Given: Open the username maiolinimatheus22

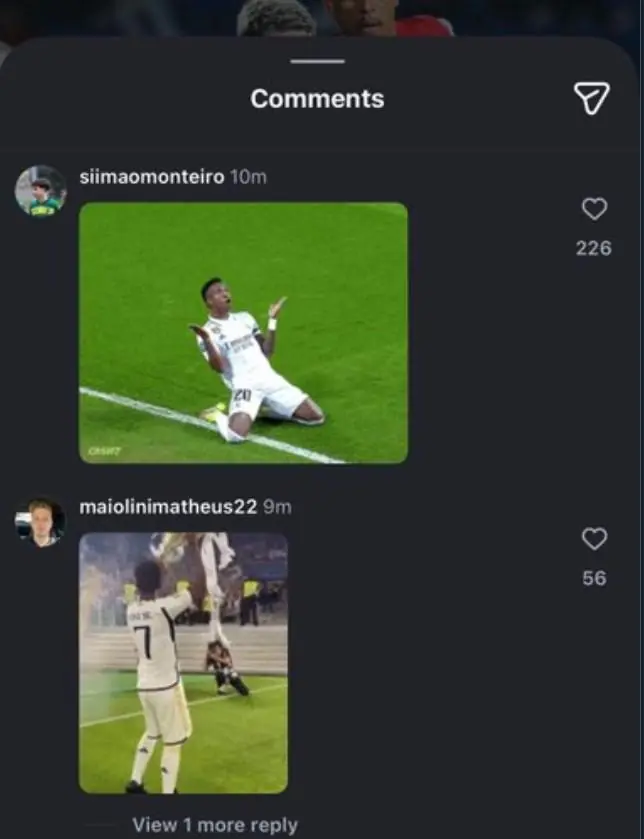Looking at the screenshot, I should click(x=168, y=507).
